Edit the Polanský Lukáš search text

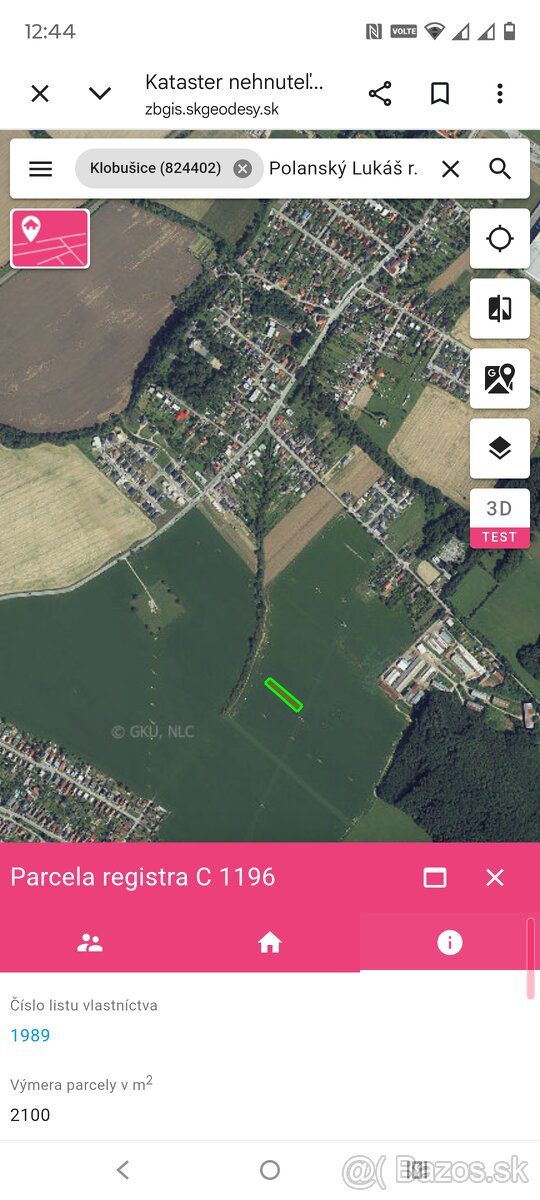(x=343, y=169)
